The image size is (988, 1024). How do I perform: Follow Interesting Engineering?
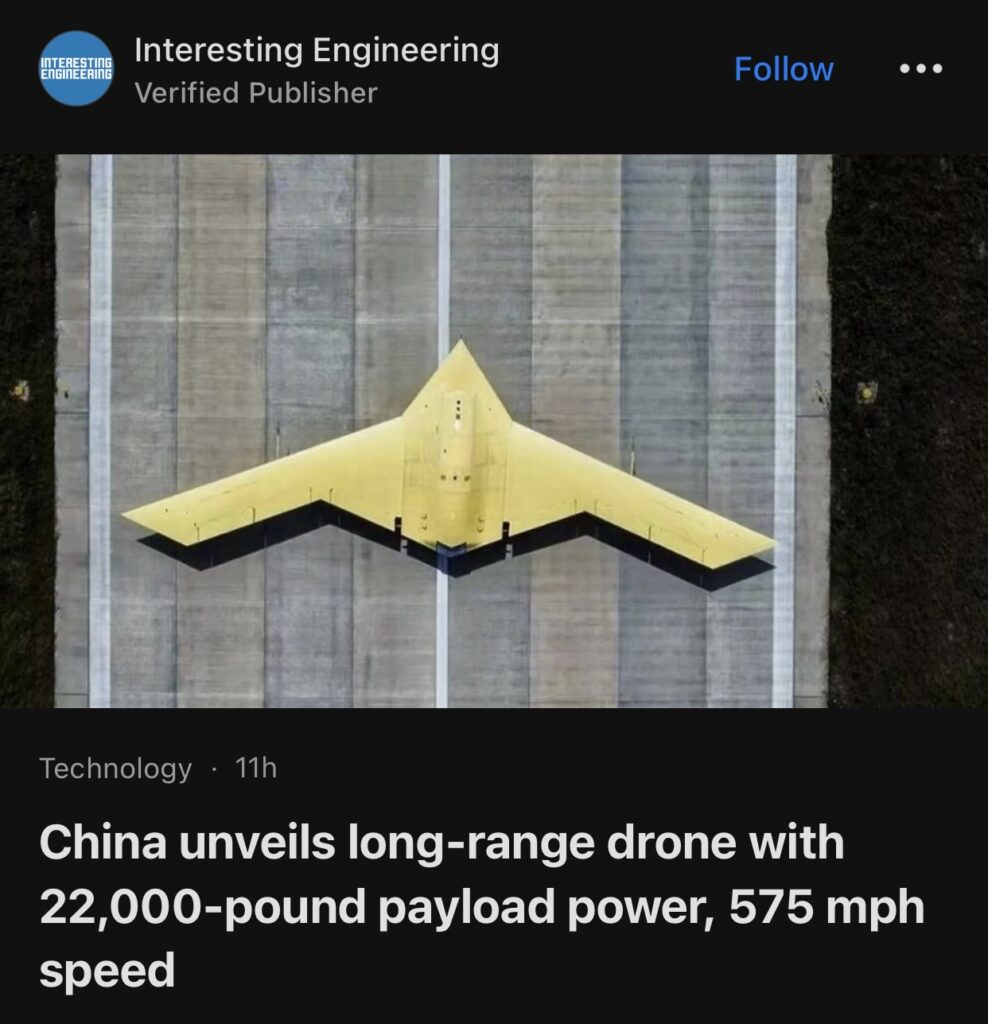coord(783,69)
